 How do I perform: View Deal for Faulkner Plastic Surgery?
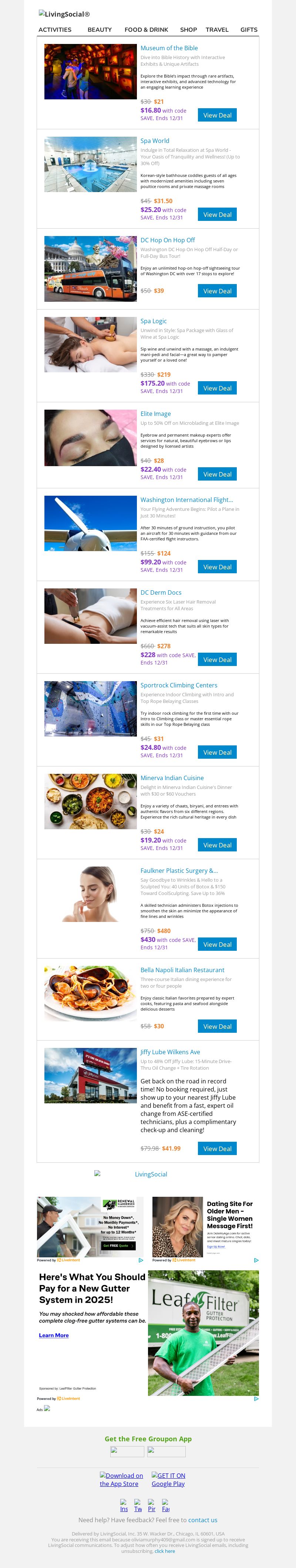tap(217, 944)
